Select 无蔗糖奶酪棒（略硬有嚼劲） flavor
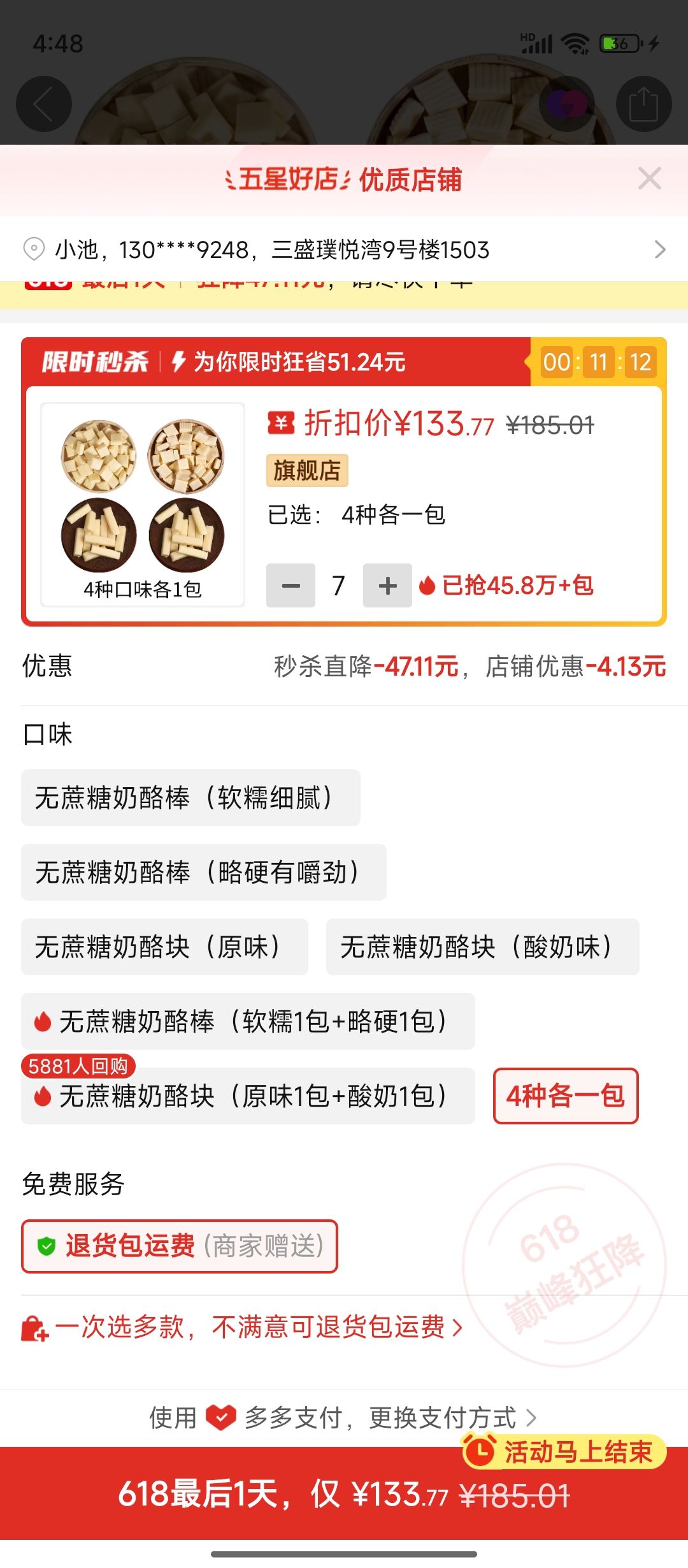This screenshot has height=1568, width=688. pos(204,873)
